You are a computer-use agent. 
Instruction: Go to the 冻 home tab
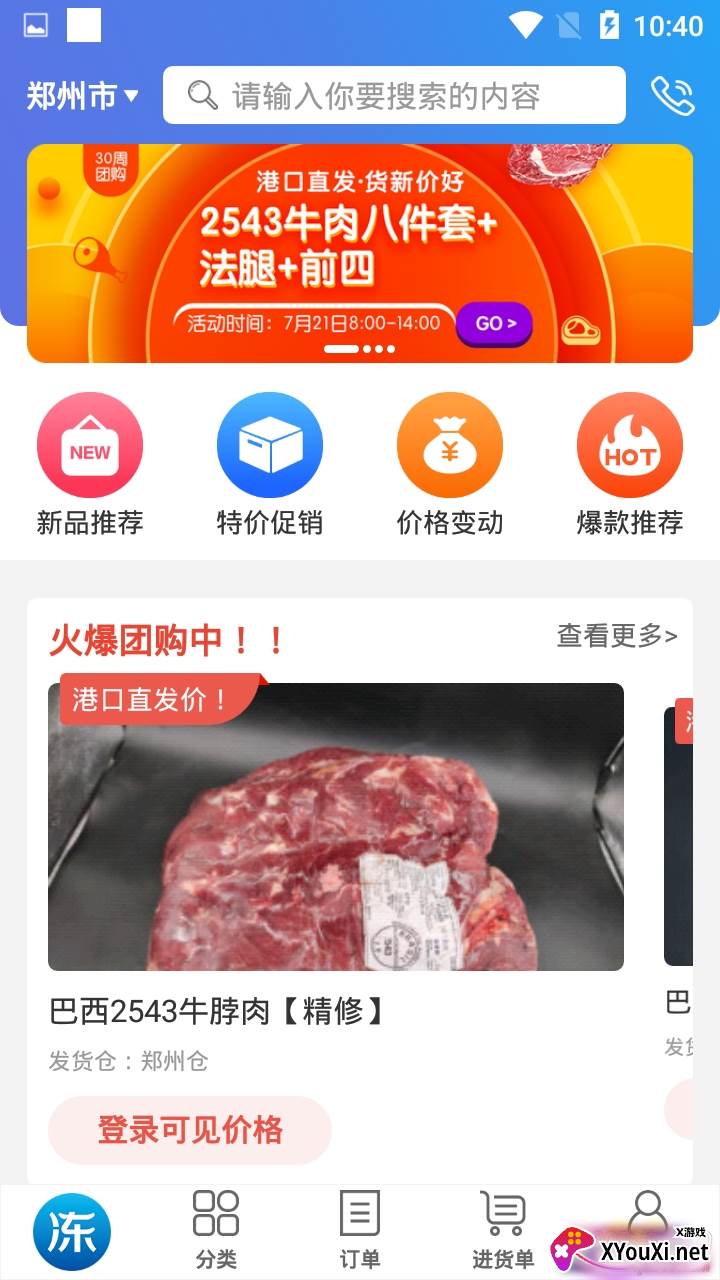pos(72,1232)
